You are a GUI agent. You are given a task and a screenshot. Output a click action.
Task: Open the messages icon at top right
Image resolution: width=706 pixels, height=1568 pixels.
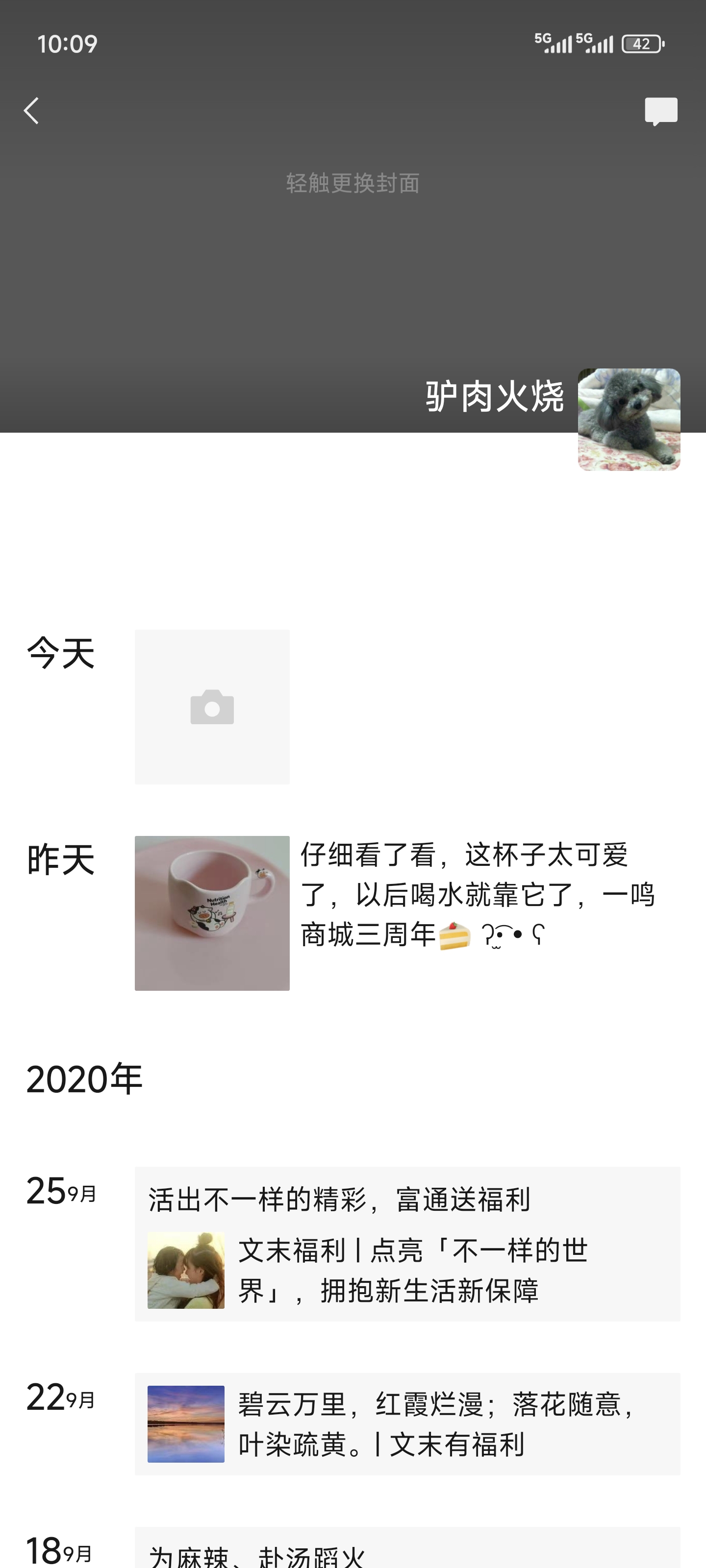point(661,111)
